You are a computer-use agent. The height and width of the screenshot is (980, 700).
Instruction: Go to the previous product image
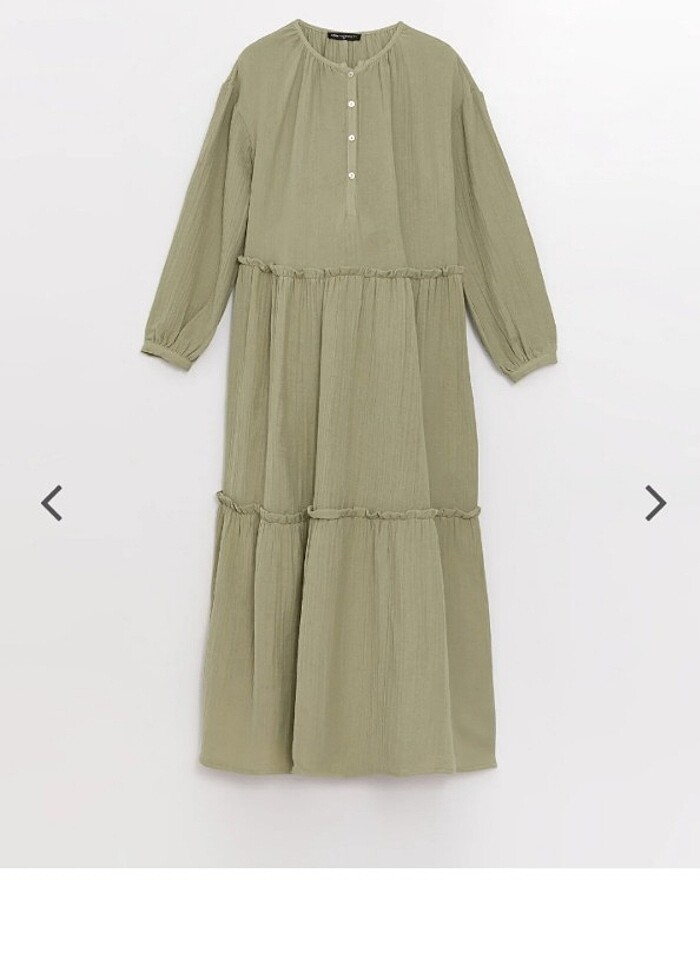tap(52, 502)
